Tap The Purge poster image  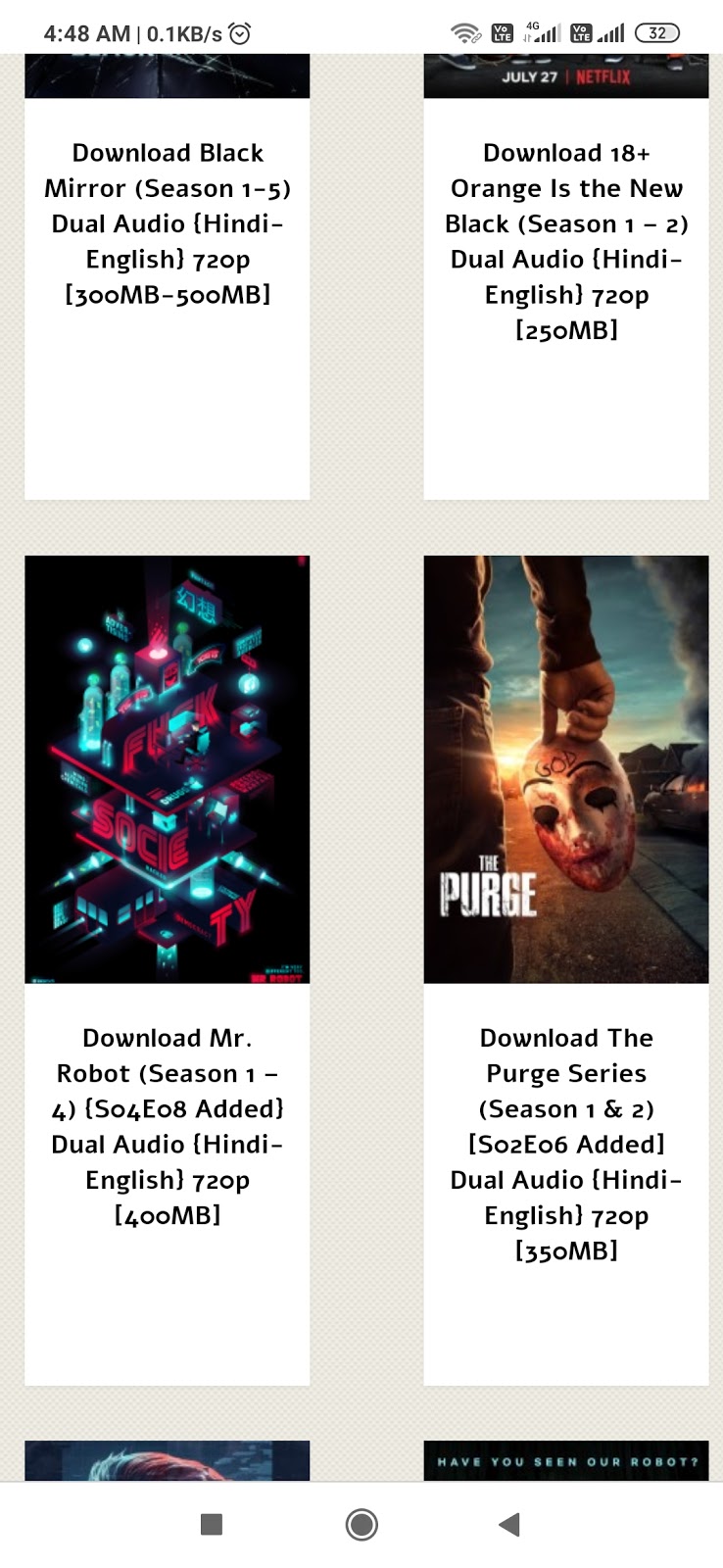(566, 769)
